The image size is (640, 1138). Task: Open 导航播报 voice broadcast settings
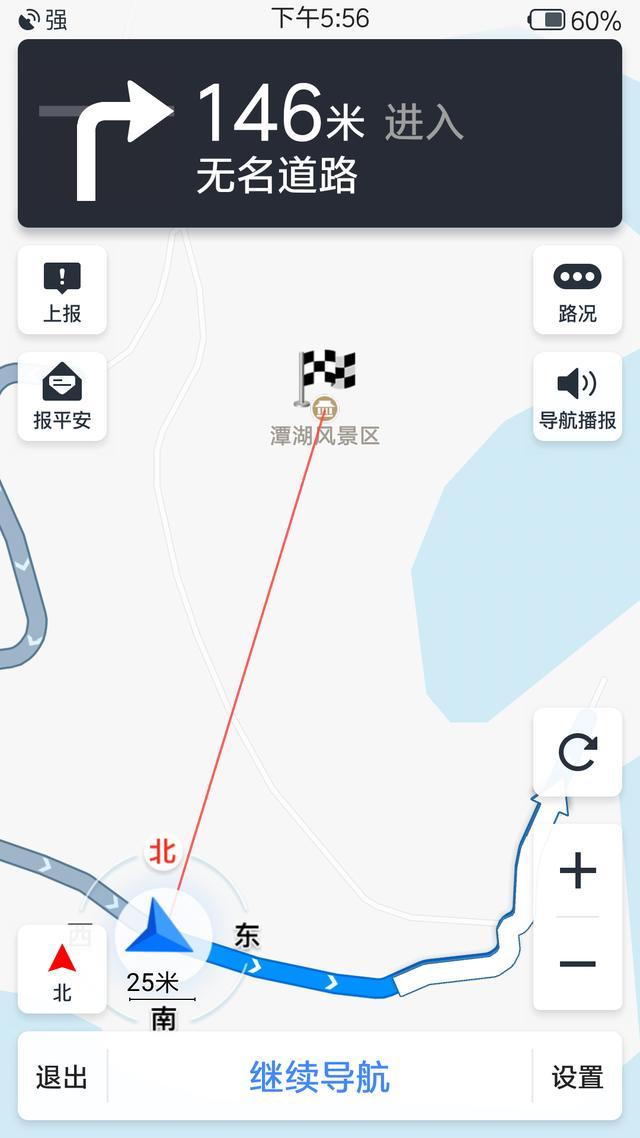tap(578, 397)
